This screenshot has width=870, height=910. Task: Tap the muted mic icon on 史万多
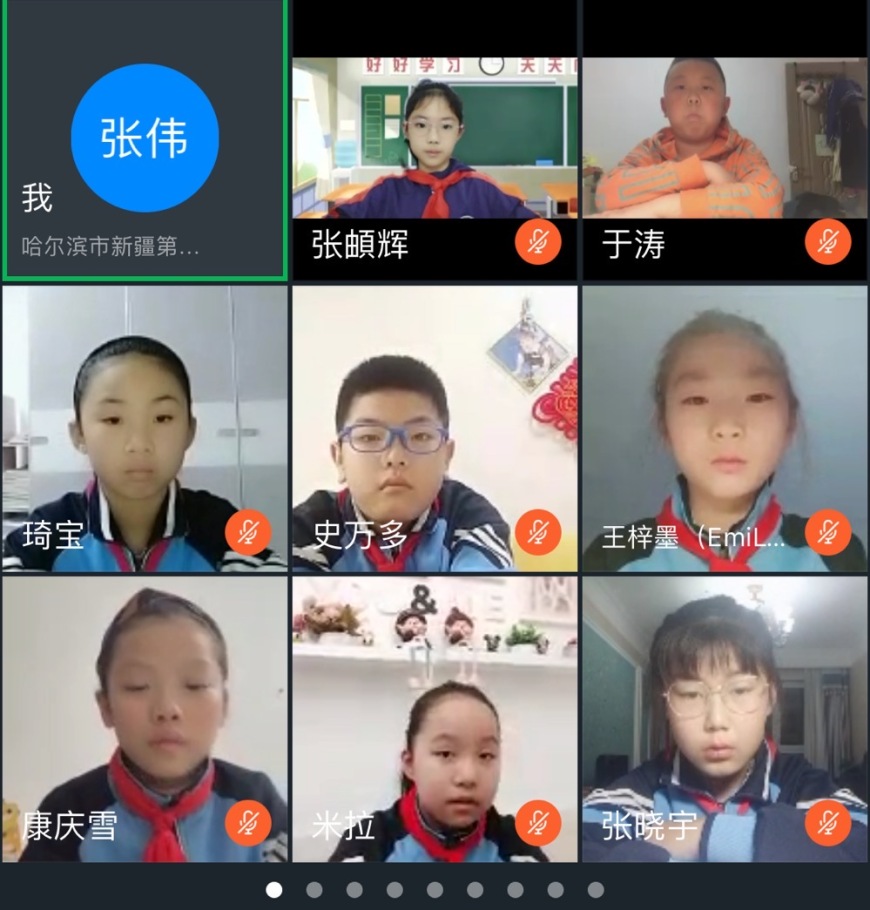click(x=538, y=533)
